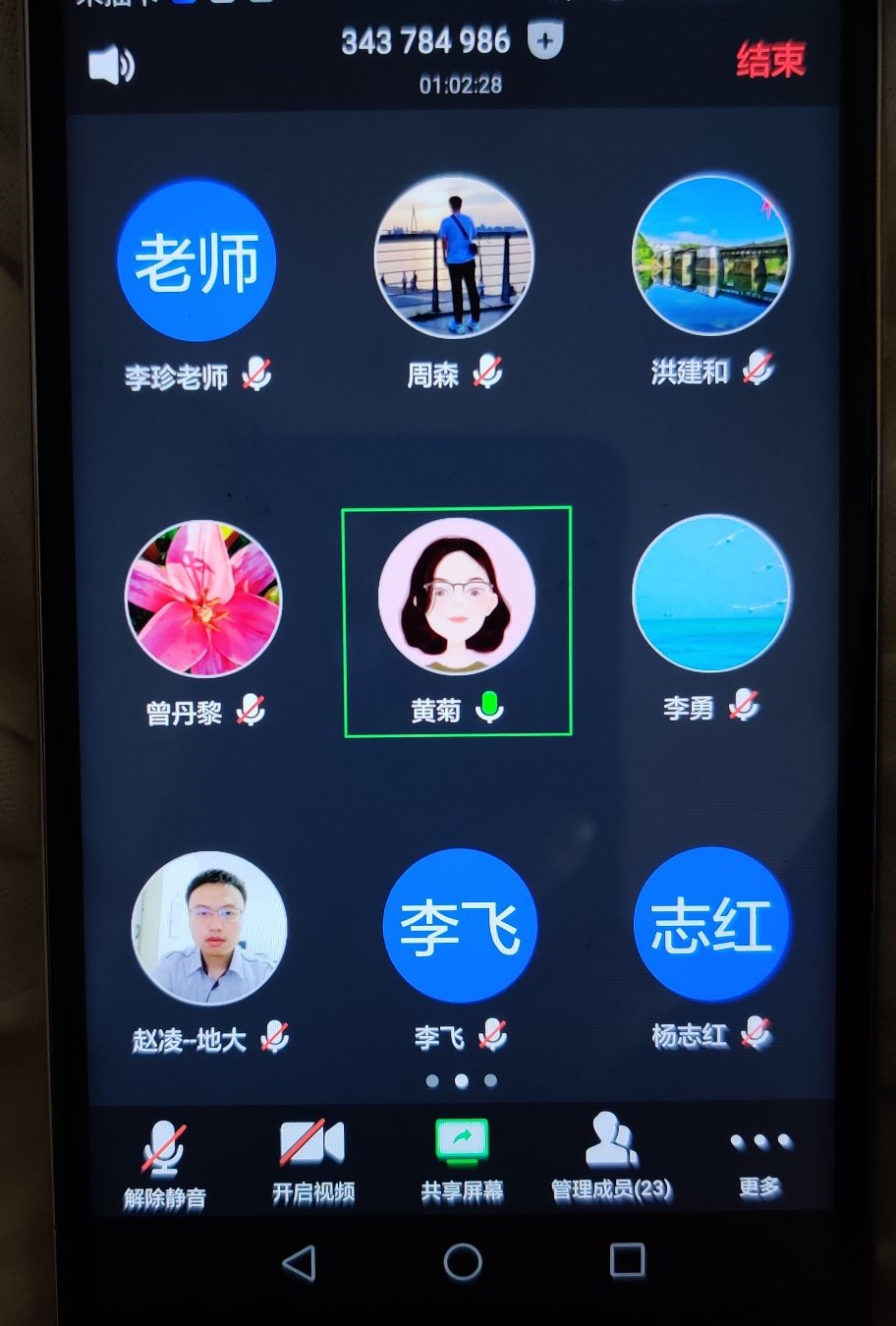Open the meeting security shield icon
Image resolution: width=896 pixels, height=1326 pixels.
pyautogui.click(x=544, y=41)
